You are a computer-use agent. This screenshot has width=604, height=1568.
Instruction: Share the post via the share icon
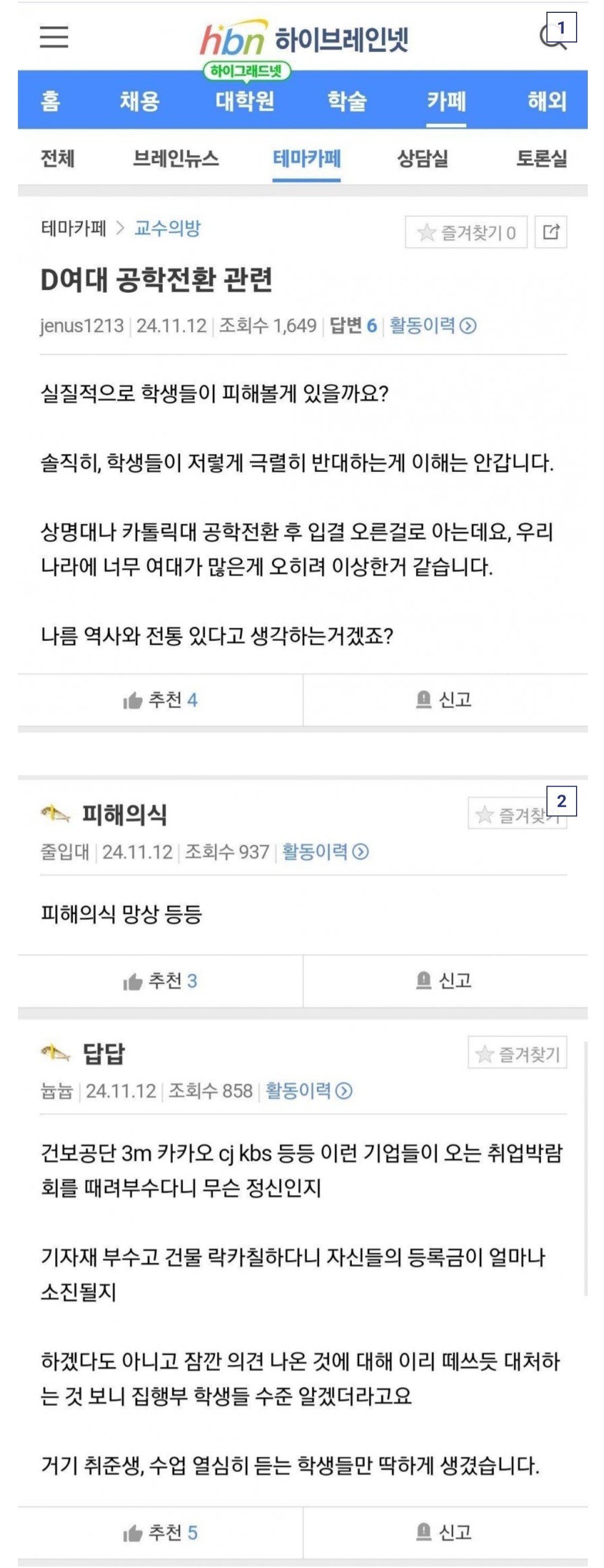550,232
